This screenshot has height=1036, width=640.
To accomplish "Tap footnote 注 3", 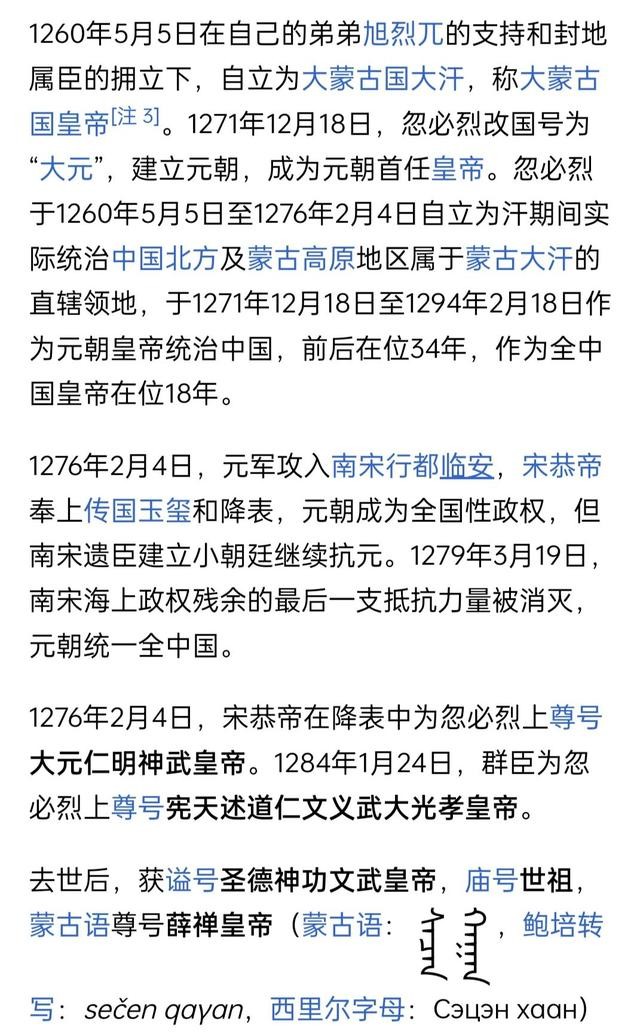I will click(x=138, y=119).
